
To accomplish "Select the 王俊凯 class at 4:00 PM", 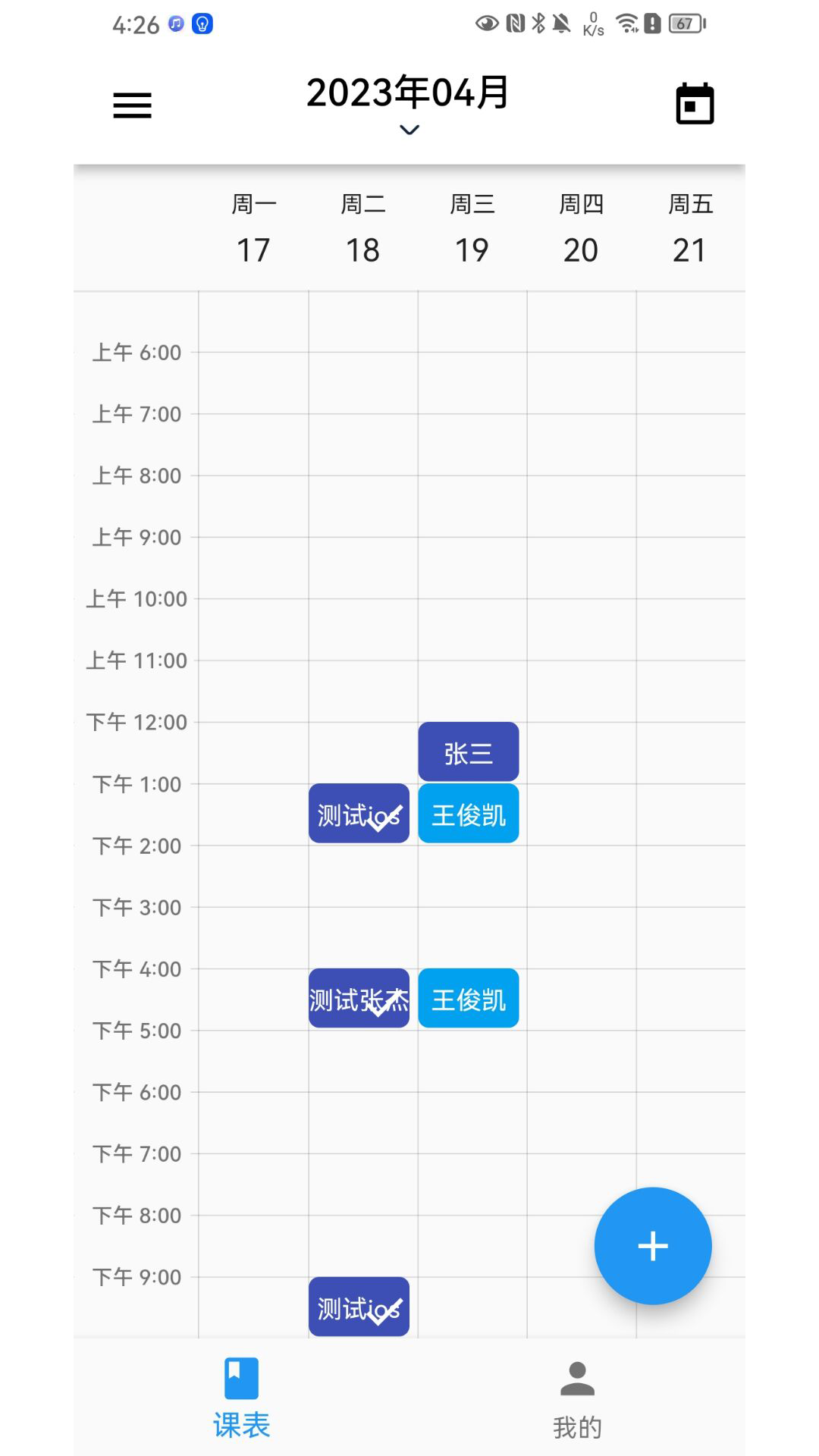I will click(x=468, y=999).
